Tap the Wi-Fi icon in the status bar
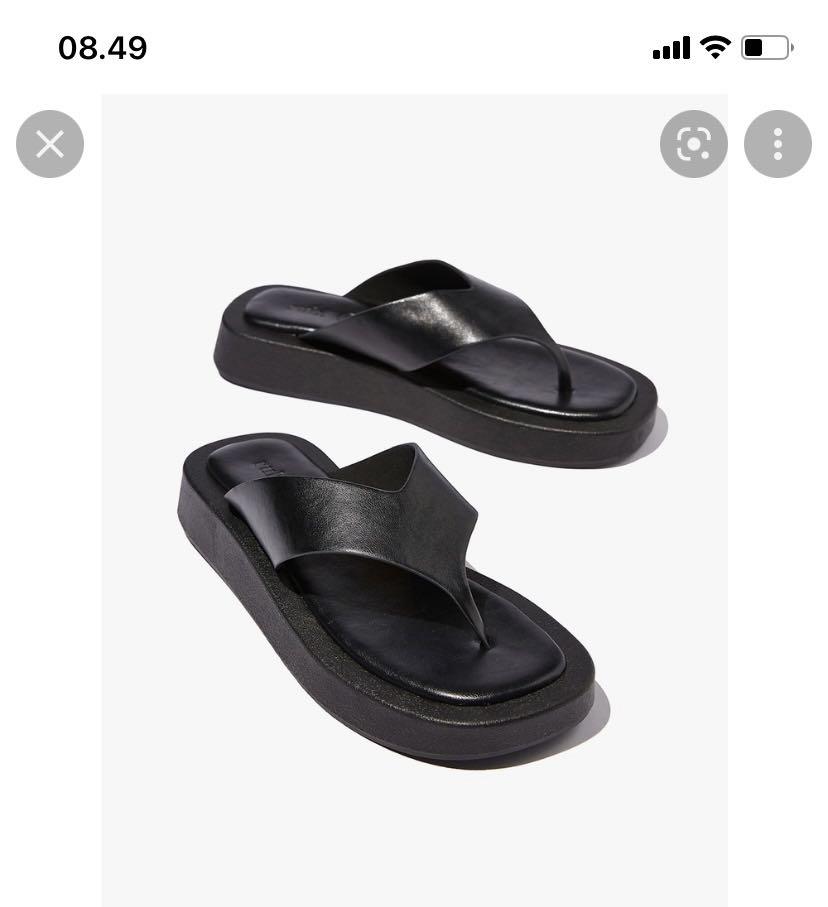The width and height of the screenshot is (828, 907). (713, 46)
